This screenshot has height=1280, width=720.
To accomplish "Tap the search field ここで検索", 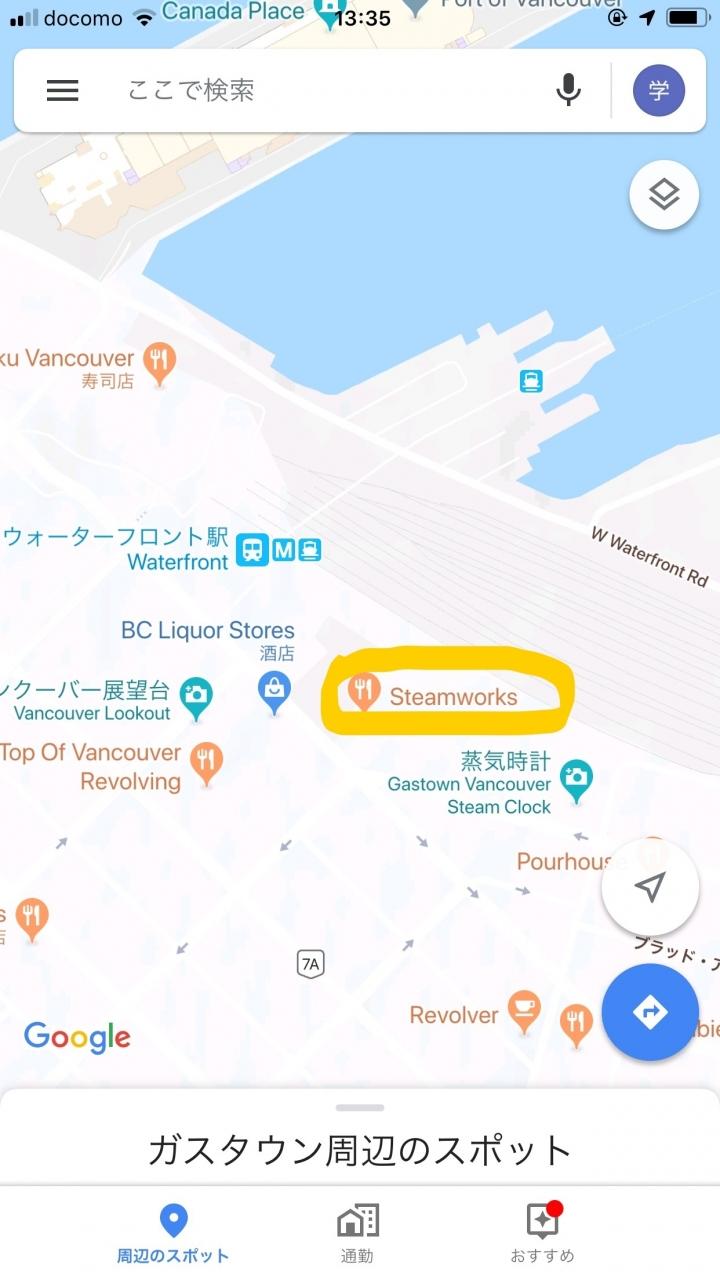I will [x=320, y=91].
